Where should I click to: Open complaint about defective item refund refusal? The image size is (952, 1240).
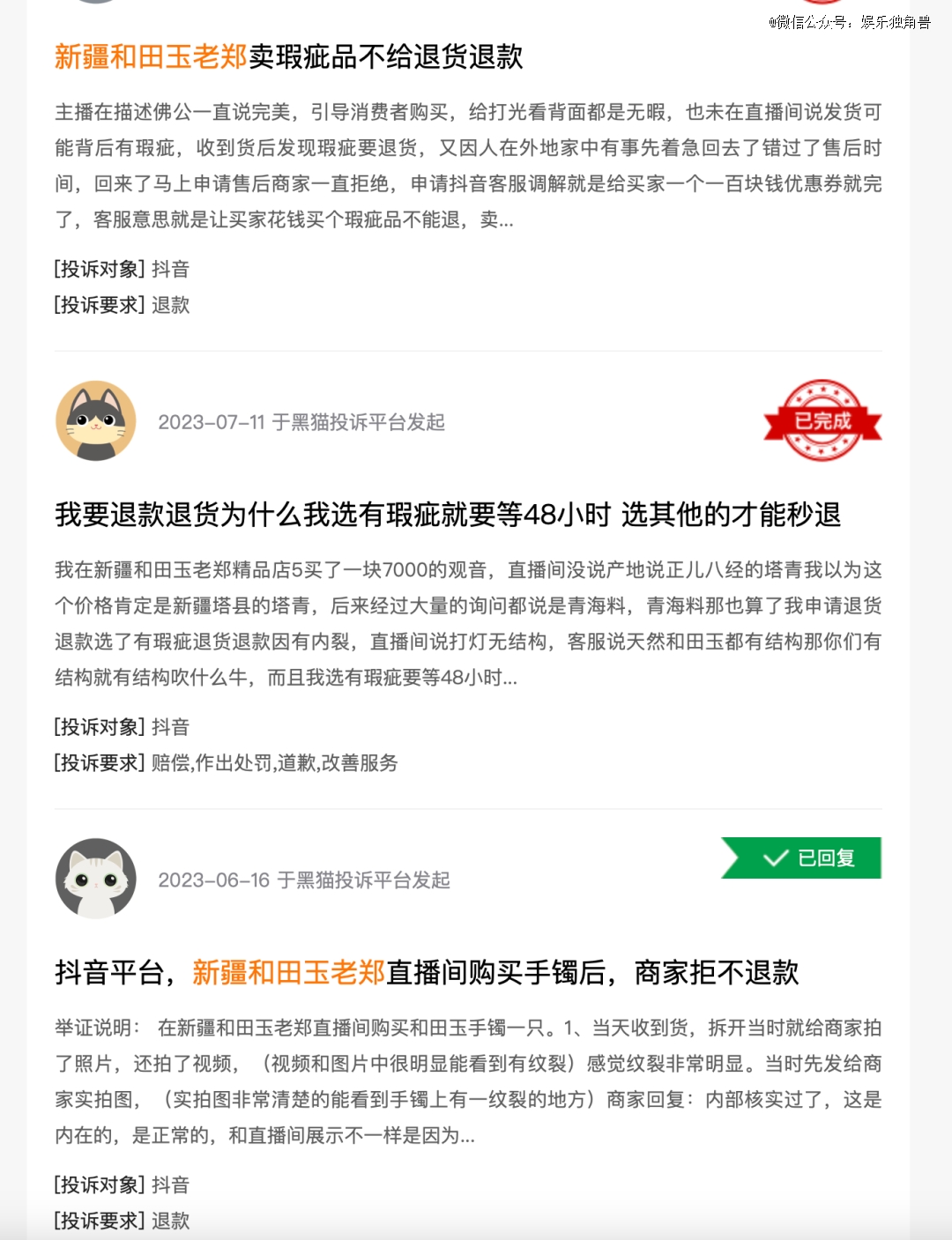pyautogui.click(x=289, y=56)
